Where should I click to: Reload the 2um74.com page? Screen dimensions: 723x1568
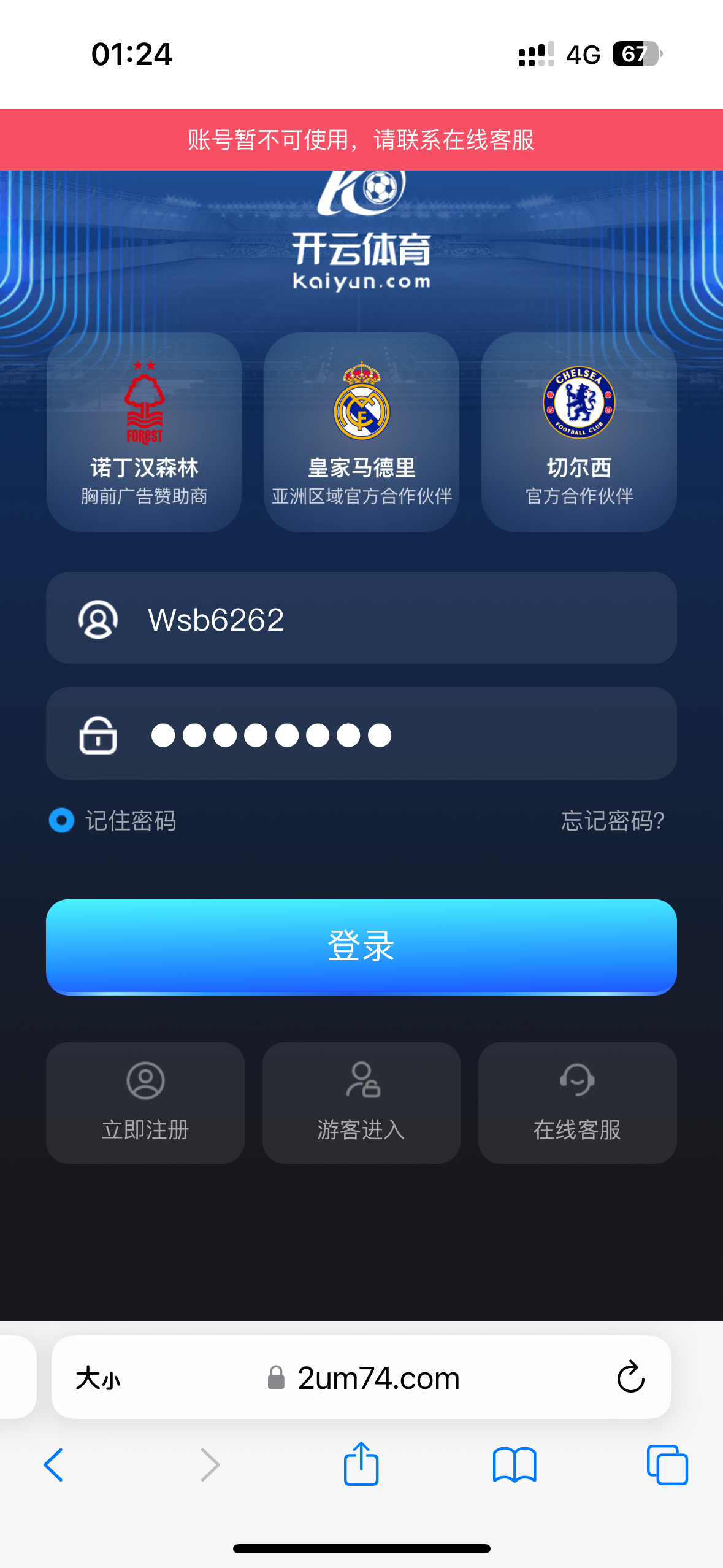click(x=630, y=1378)
